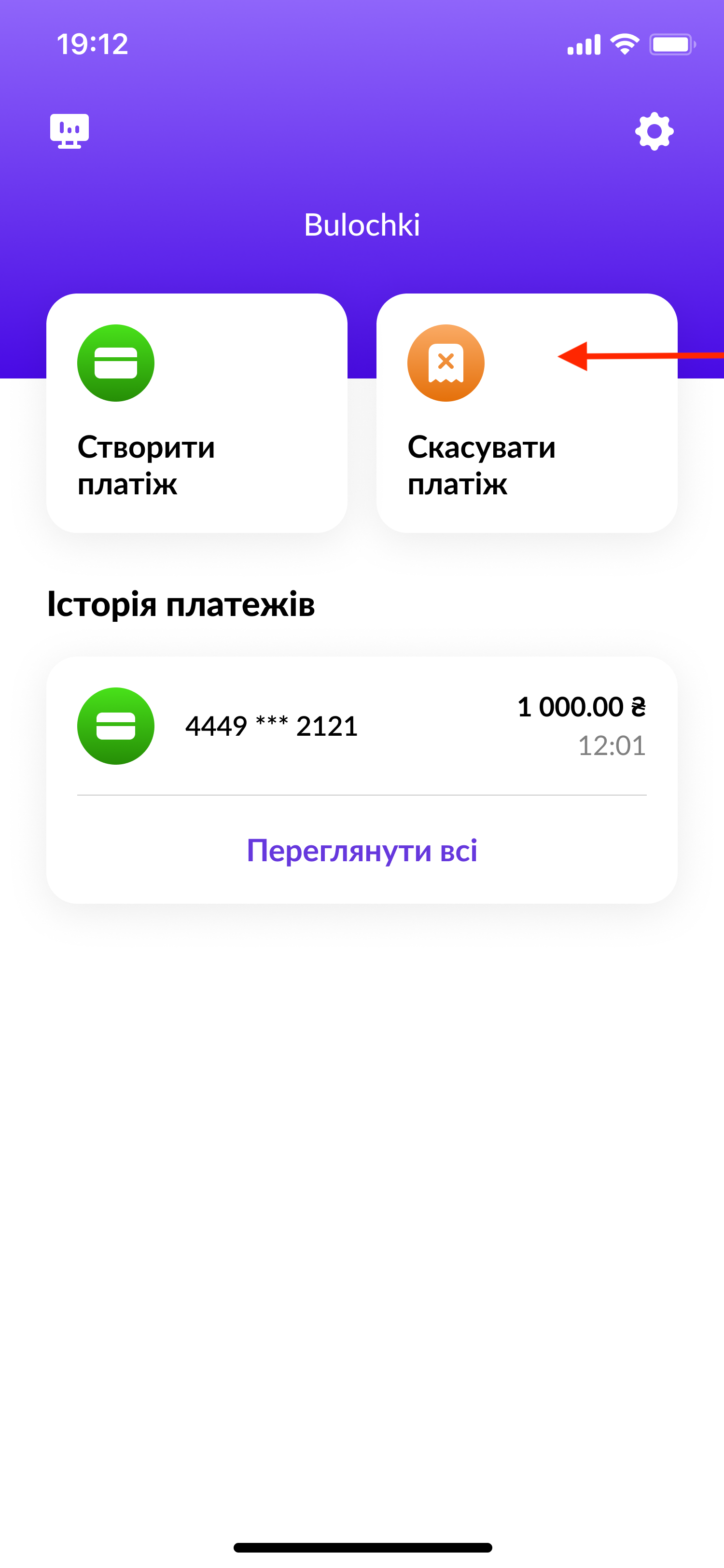Select the Скасувати платіж card
Screen dimensions: 724x1568
[x=527, y=413]
